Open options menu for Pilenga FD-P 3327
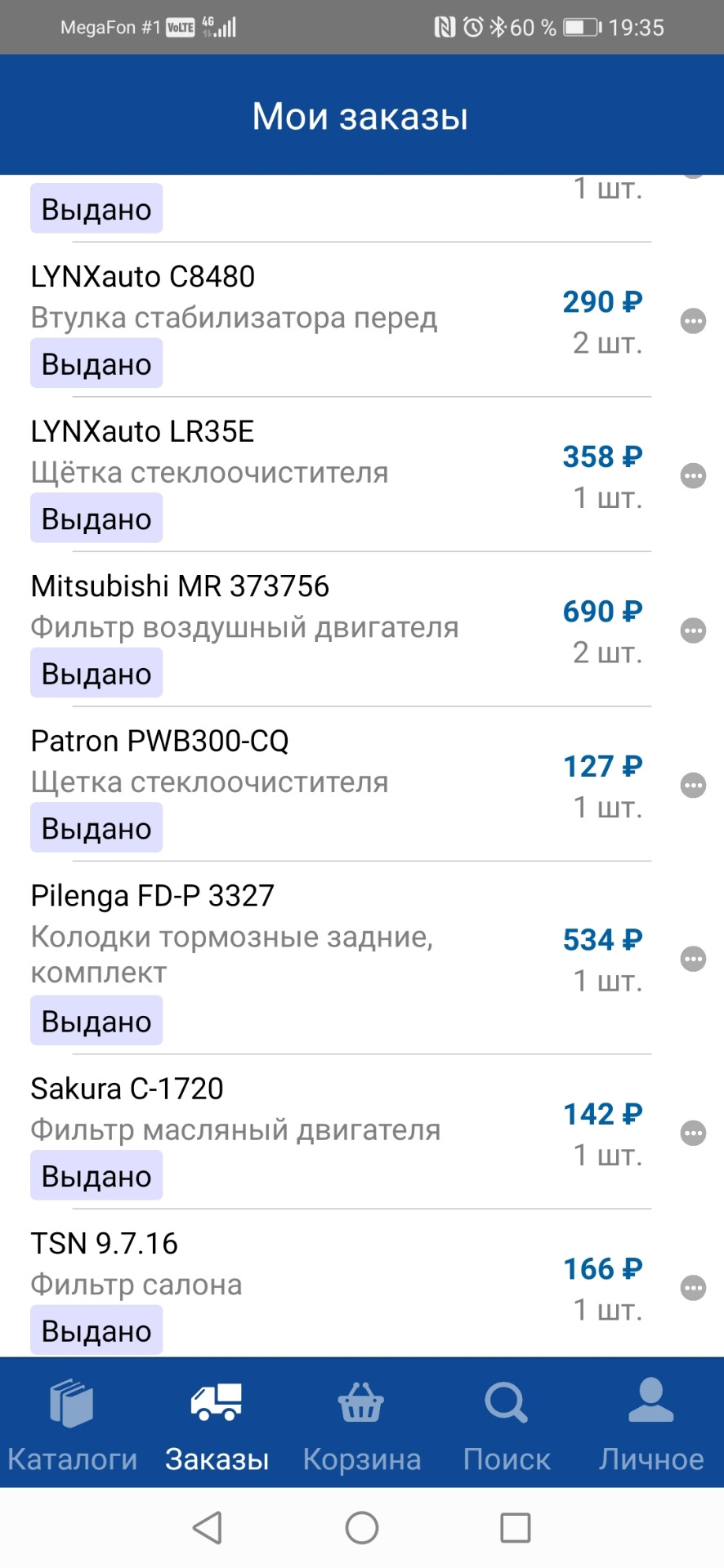Viewport: 724px width, 1568px height. (694, 958)
